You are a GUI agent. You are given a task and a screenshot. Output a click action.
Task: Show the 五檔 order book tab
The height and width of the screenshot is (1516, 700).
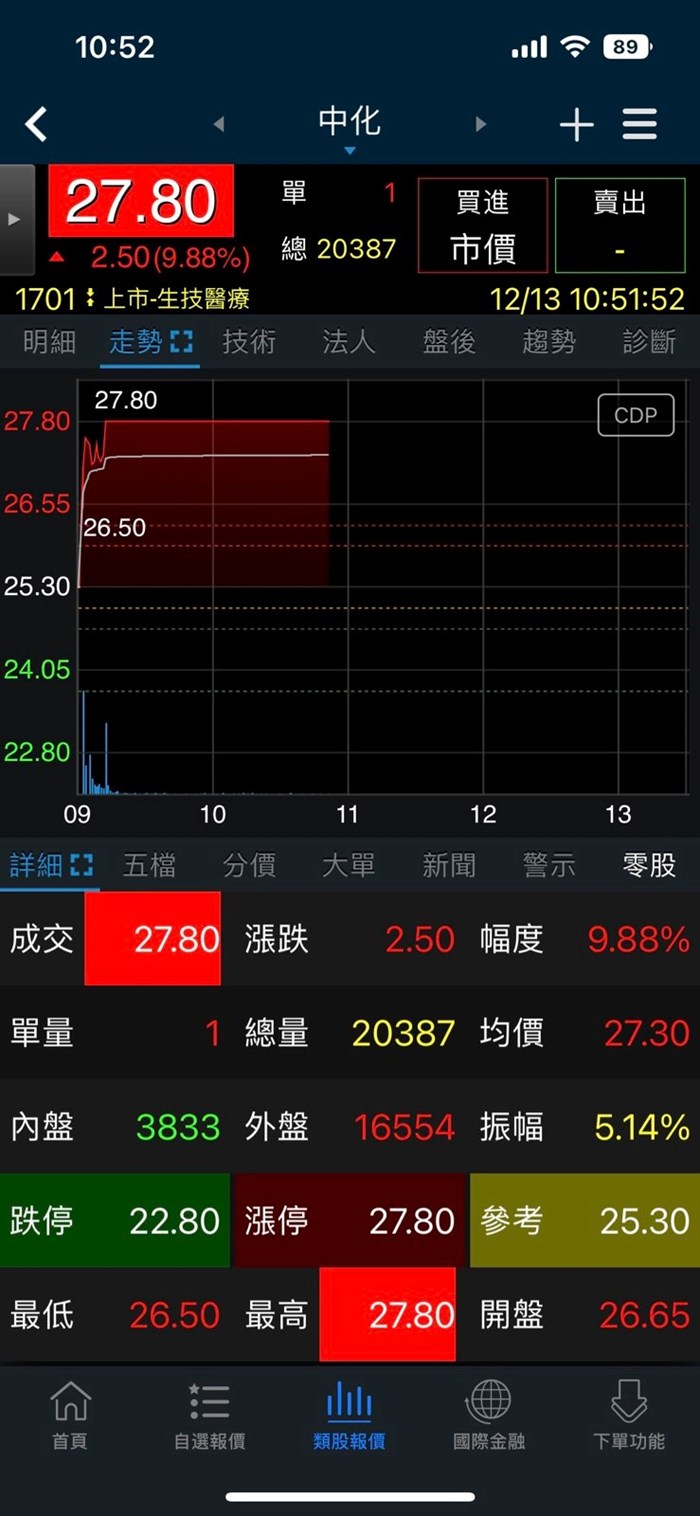coord(149,865)
